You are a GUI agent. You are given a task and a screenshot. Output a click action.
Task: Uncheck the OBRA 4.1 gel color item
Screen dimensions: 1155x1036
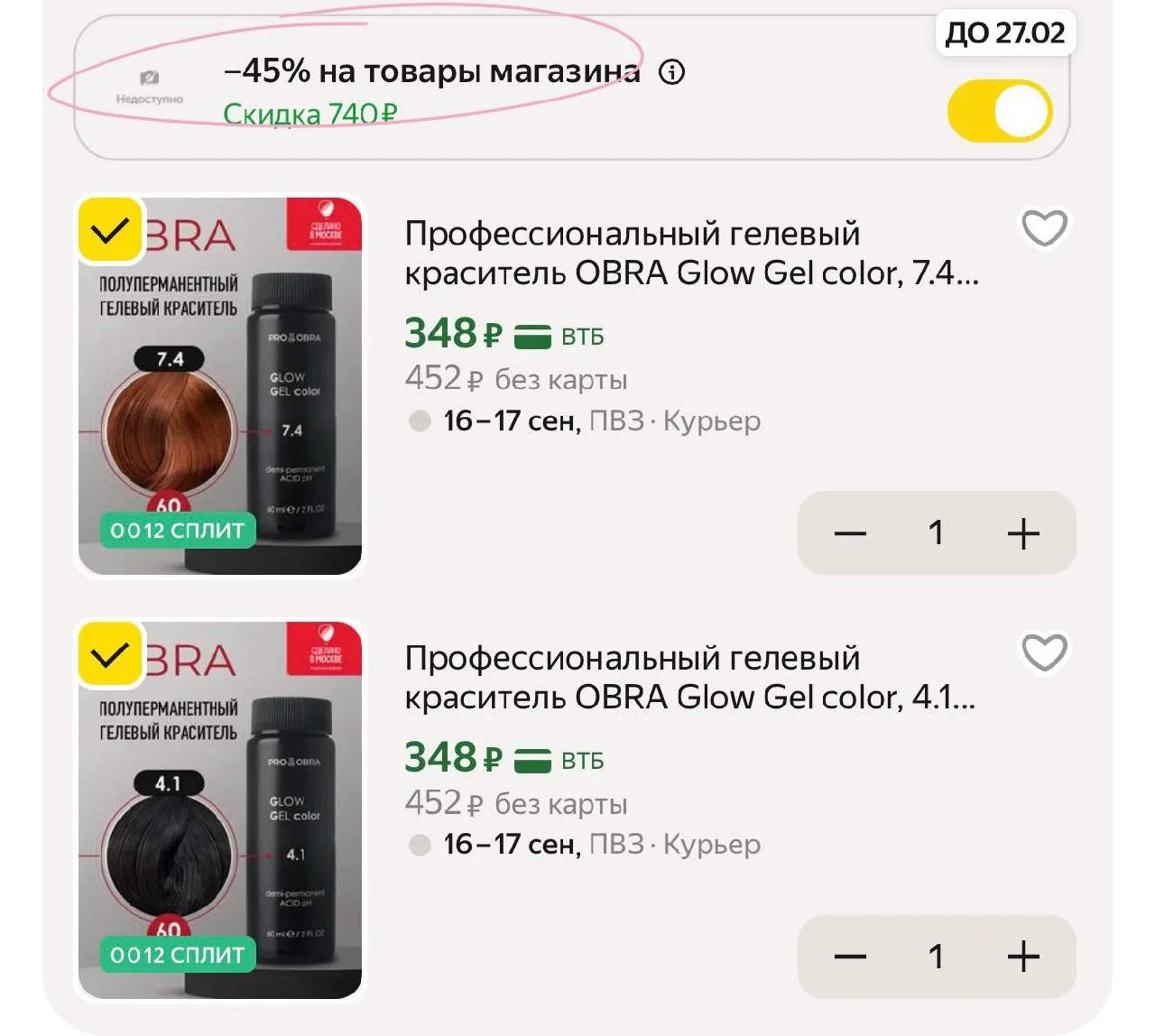point(110,655)
